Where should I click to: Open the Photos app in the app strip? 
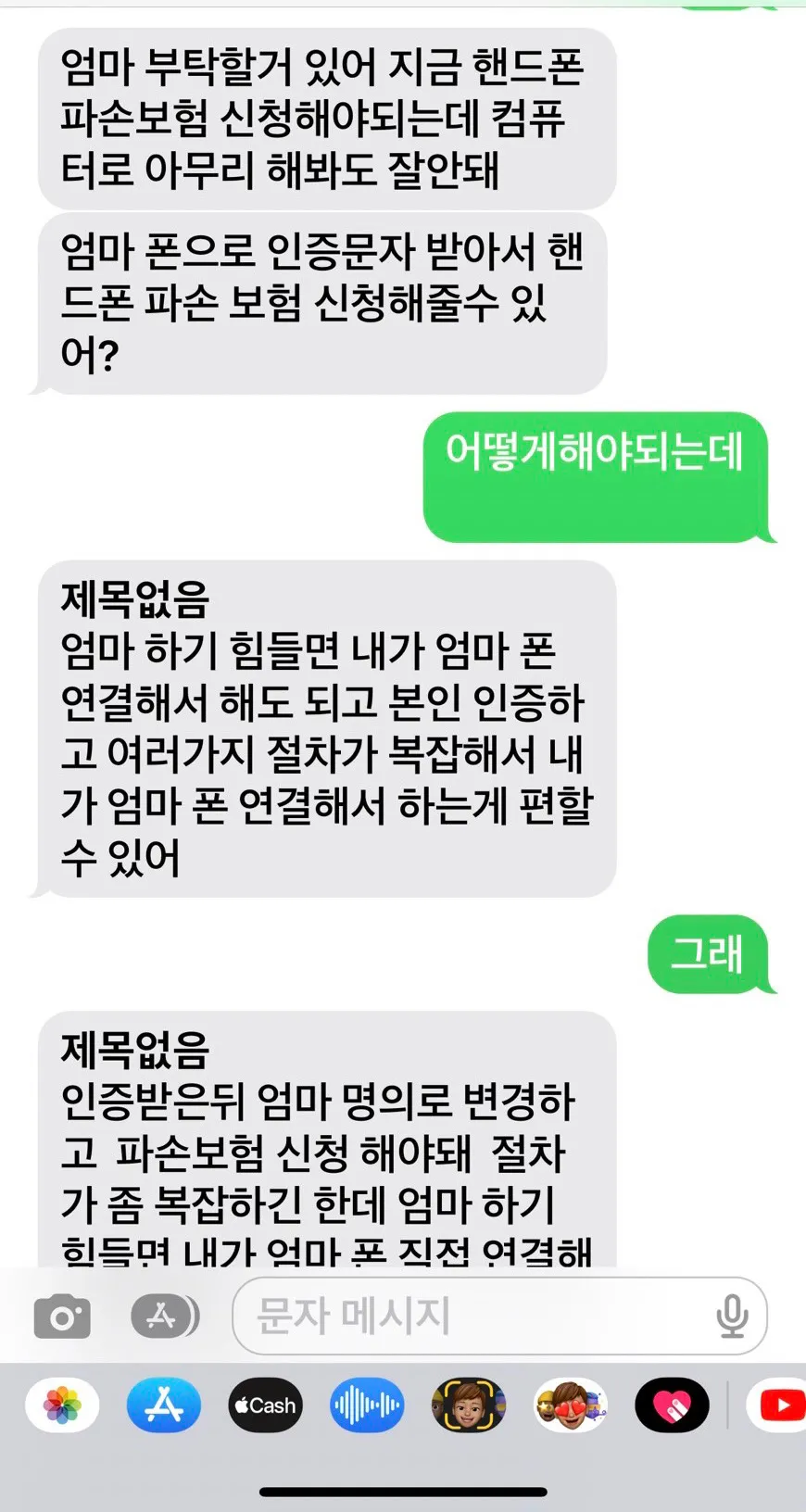click(62, 1405)
